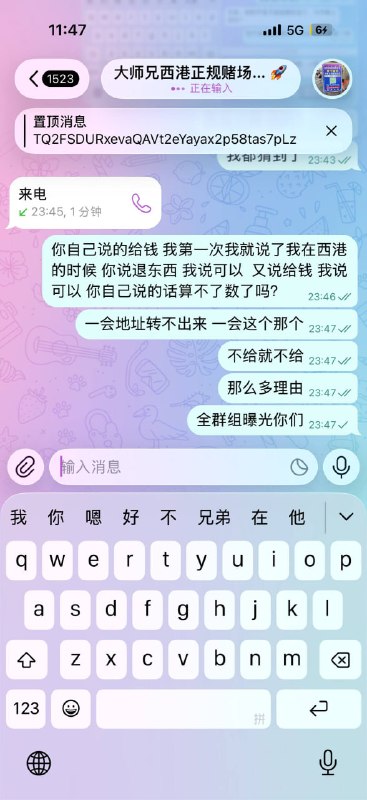Open the emoji keyboard

coord(71,708)
